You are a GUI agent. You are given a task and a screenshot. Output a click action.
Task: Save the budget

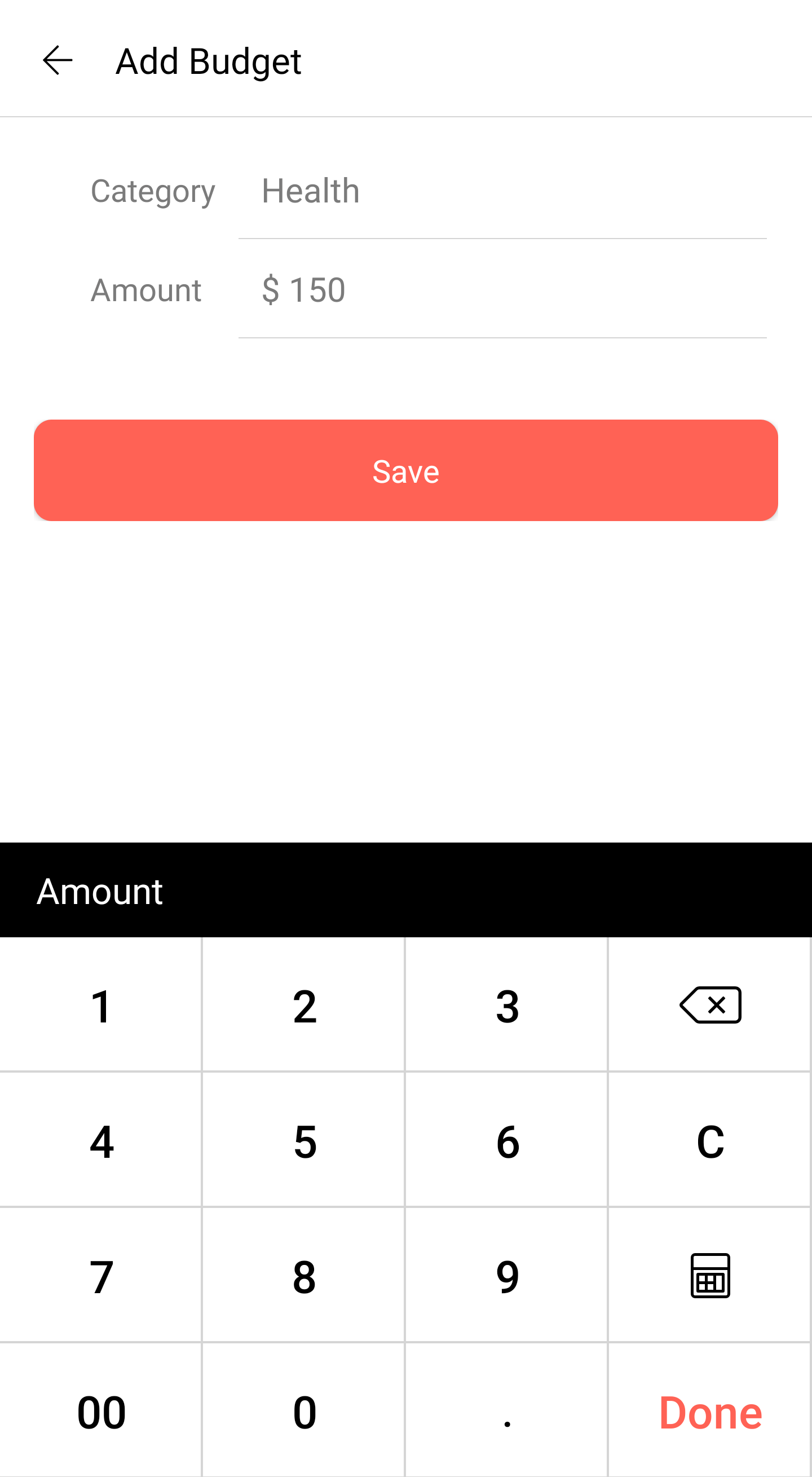406,470
